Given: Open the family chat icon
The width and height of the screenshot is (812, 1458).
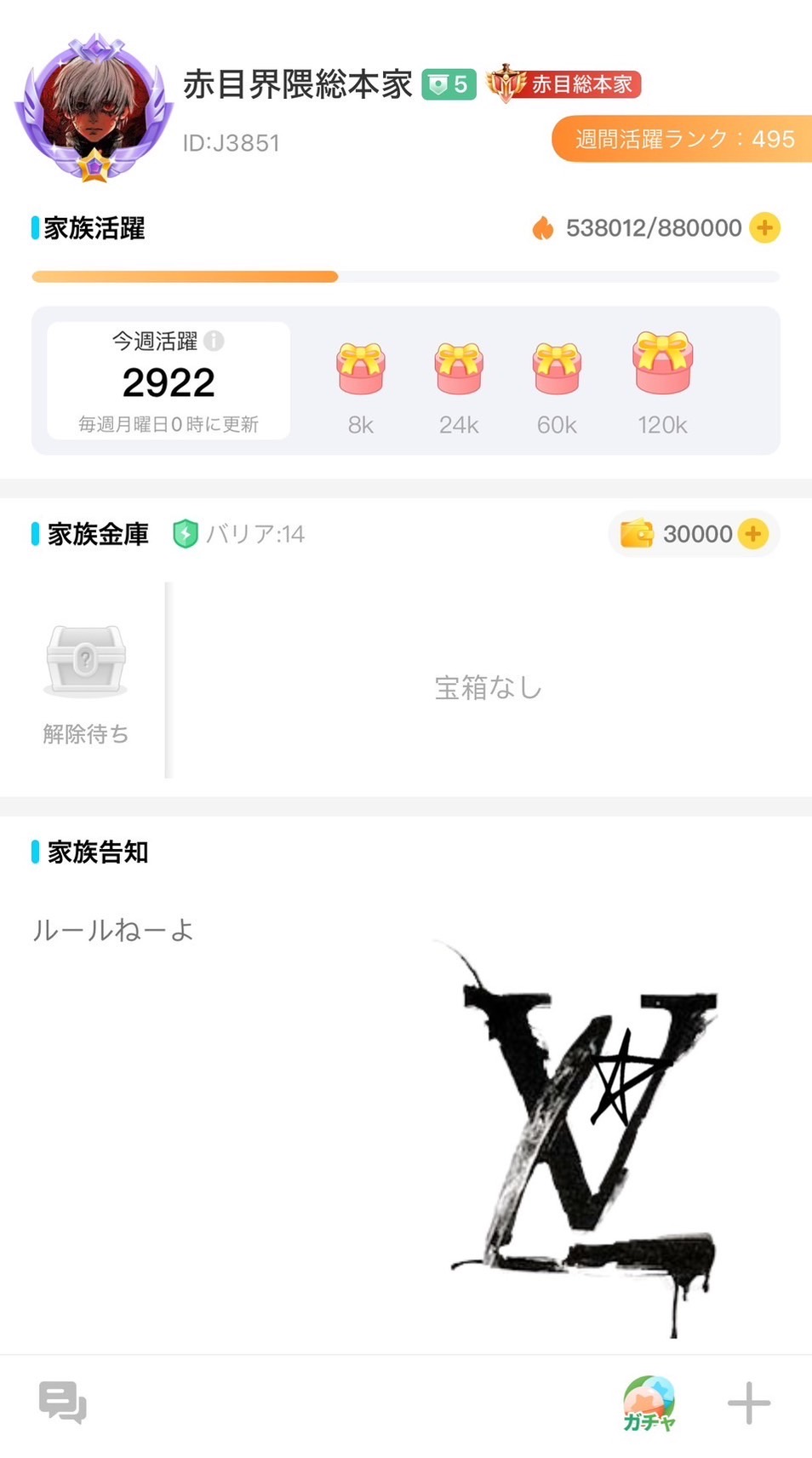Looking at the screenshot, I should [x=63, y=1403].
